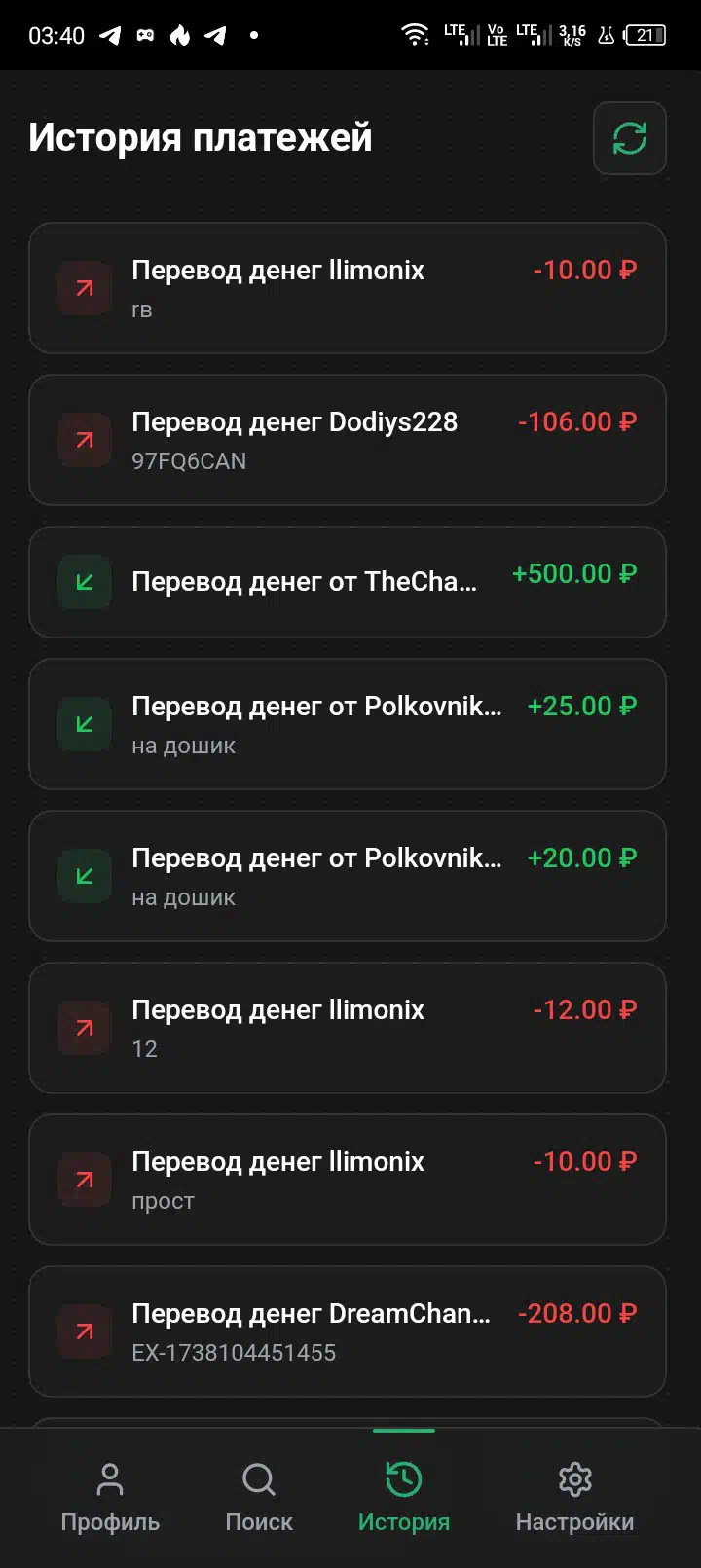
Task: Select the История tab
Action: tap(404, 1497)
